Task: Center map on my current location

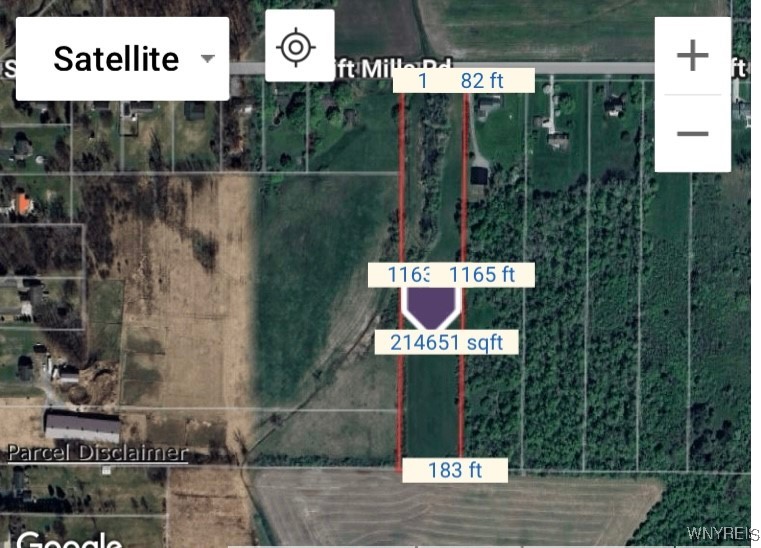Action: click(298, 46)
